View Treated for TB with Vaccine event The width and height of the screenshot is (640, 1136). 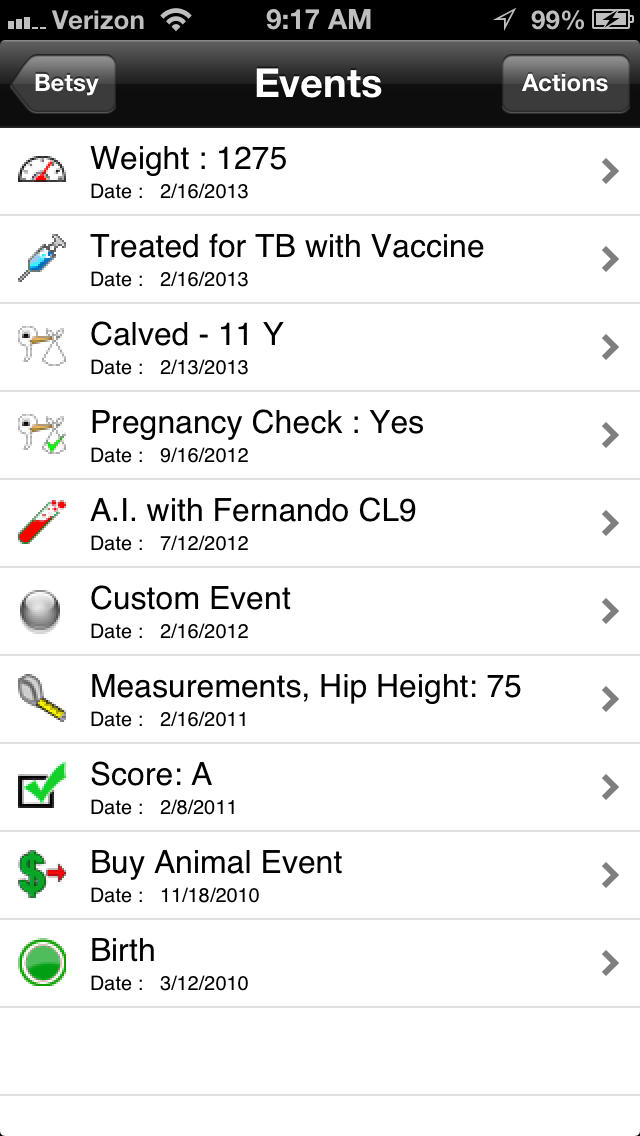(320, 259)
